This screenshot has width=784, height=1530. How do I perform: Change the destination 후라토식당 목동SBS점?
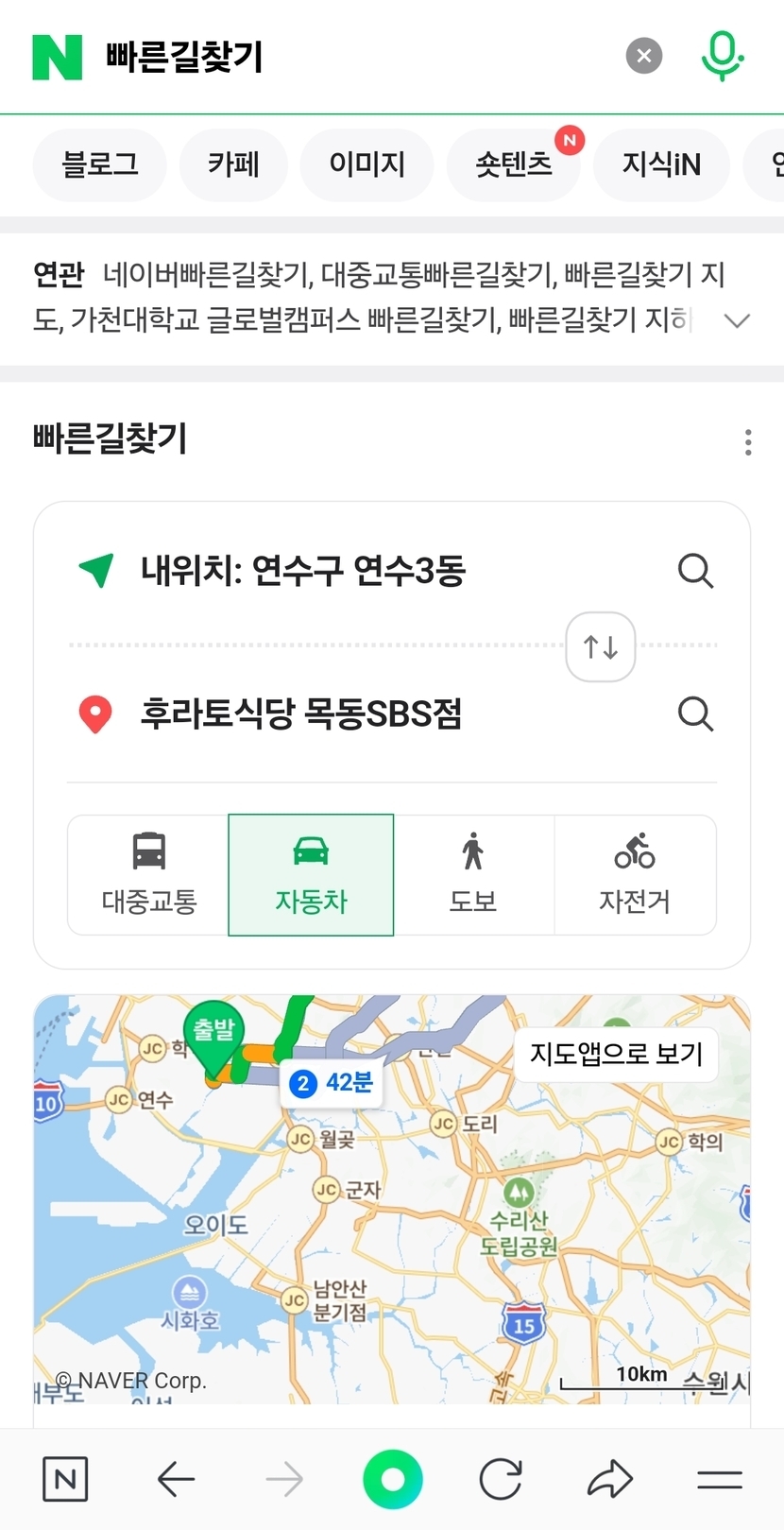pos(301,713)
